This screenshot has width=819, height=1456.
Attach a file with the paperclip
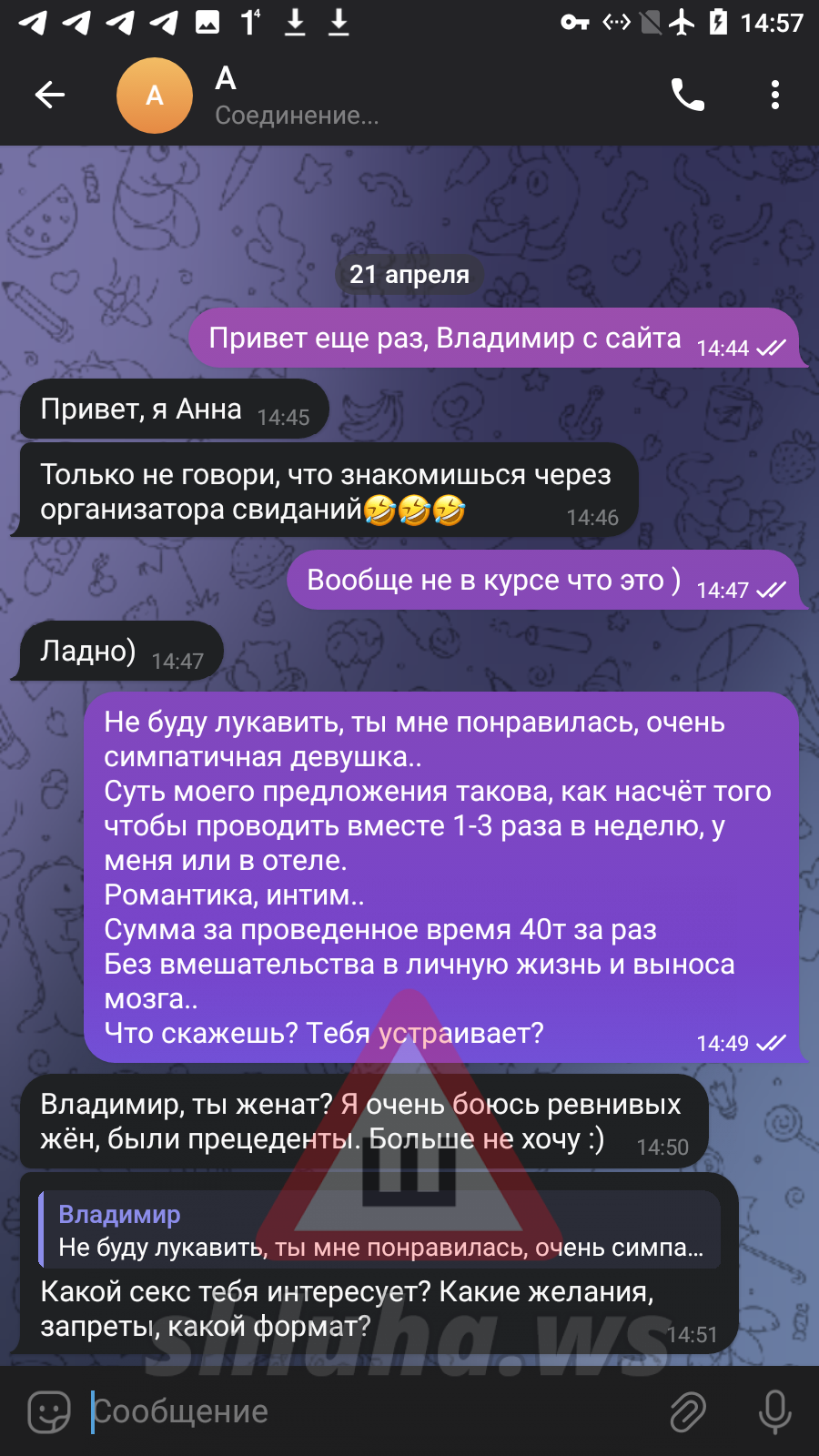[x=689, y=1412]
